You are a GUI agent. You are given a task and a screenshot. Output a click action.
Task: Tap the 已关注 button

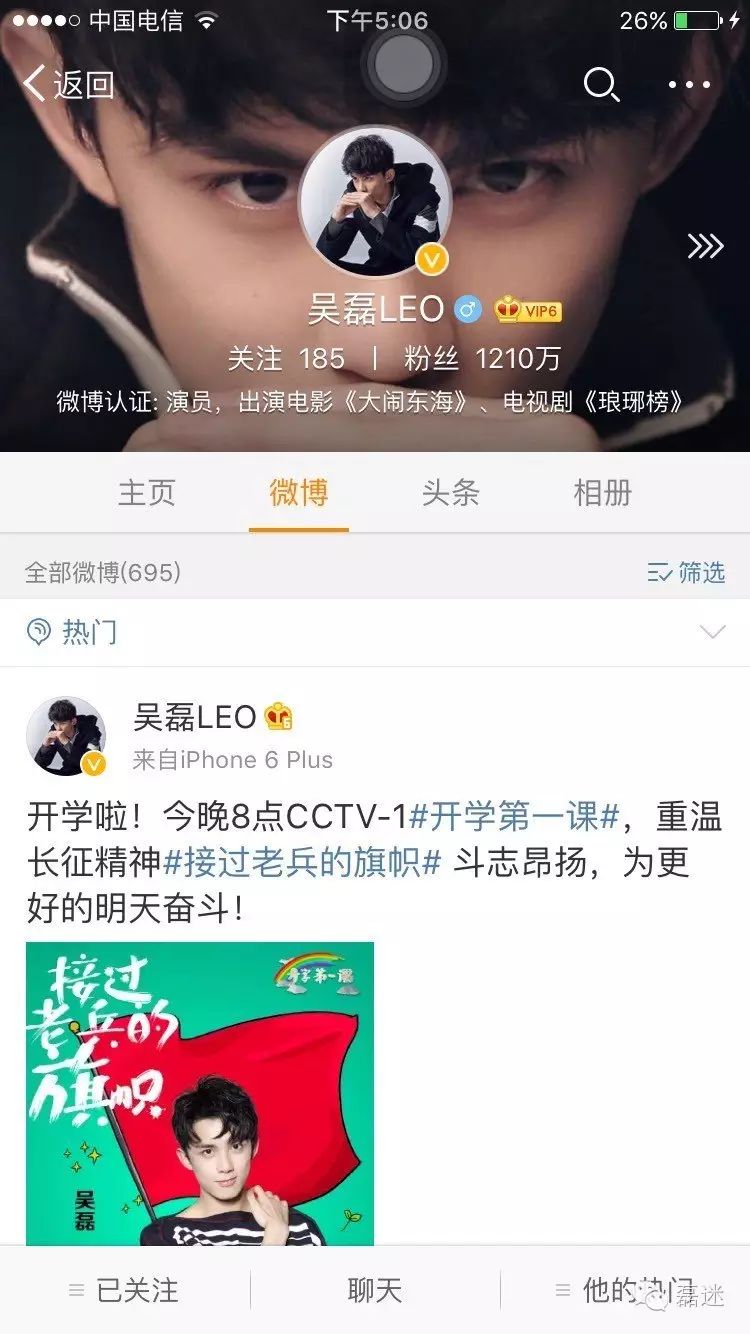coord(124,1290)
